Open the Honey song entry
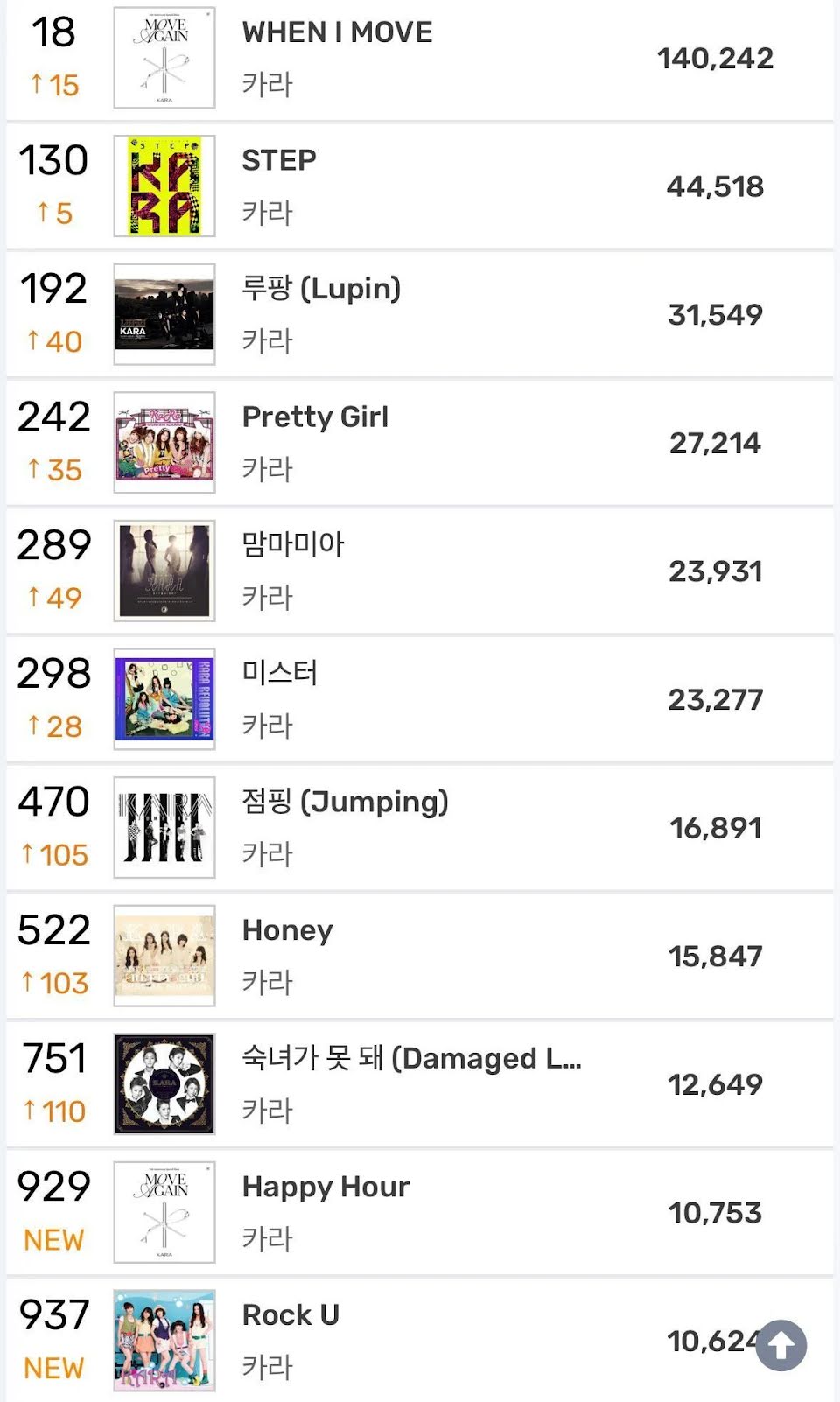The image size is (840, 1402). coord(287,930)
